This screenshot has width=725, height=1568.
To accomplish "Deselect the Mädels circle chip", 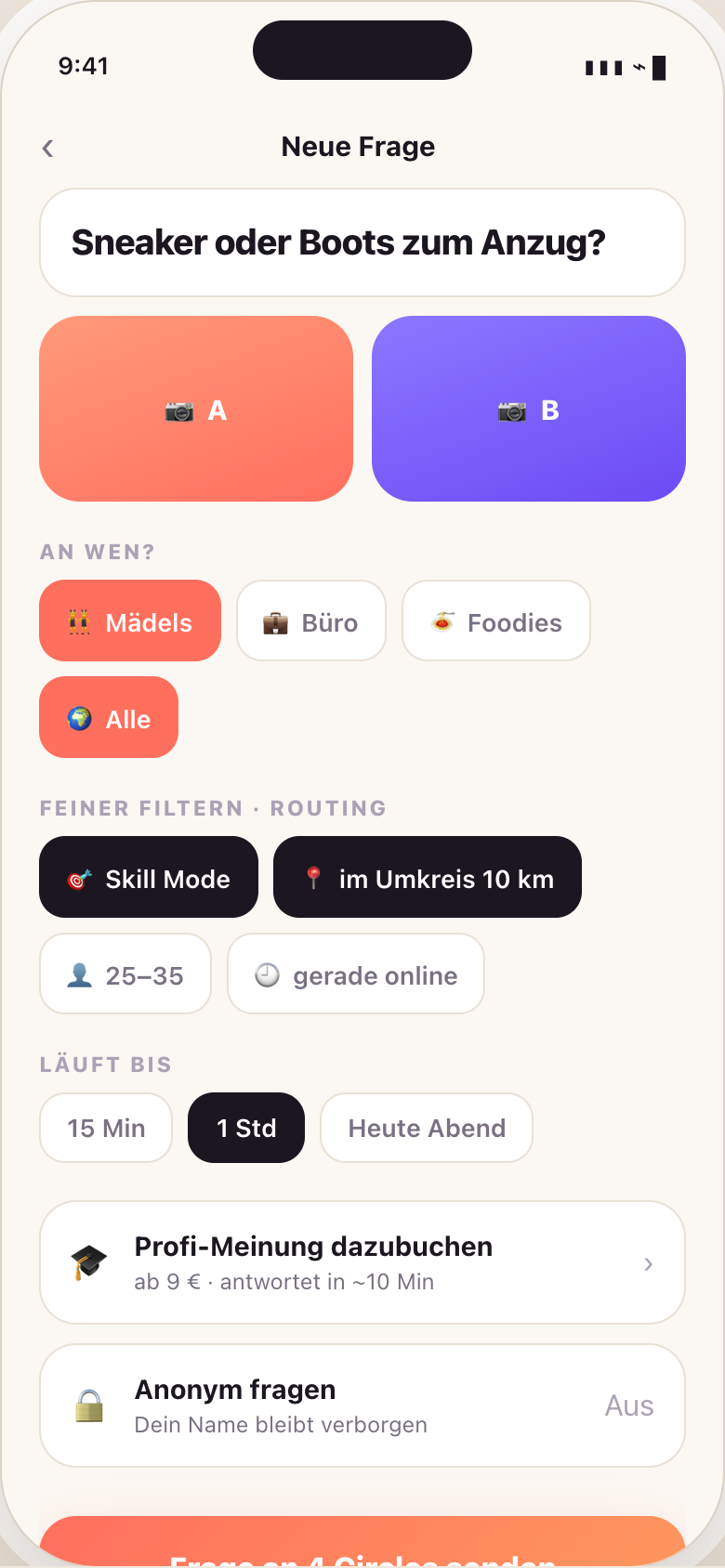I will click(x=130, y=621).
